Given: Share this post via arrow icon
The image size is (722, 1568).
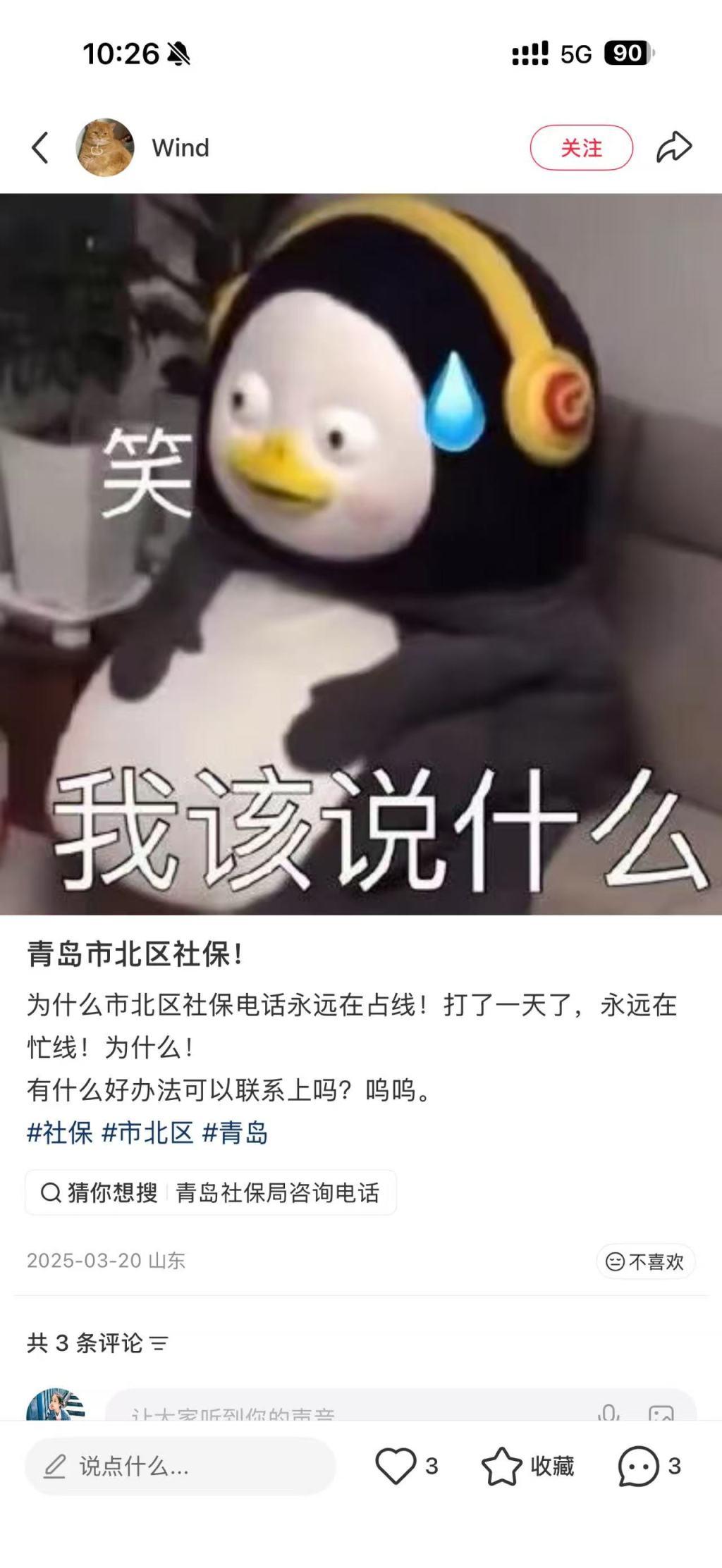Looking at the screenshot, I should click(674, 147).
